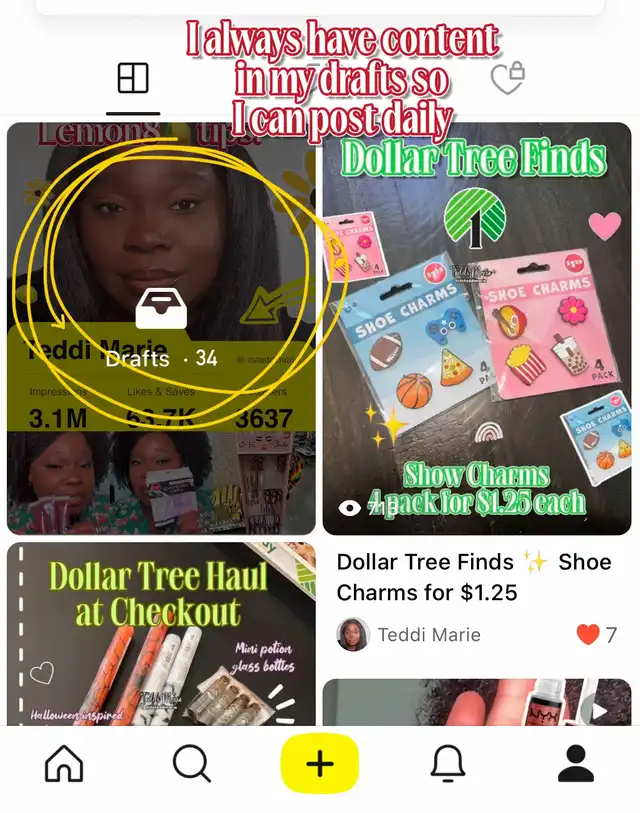640x813 pixels.
Task: Create a new post with the plus button
Action: (319, 765)
